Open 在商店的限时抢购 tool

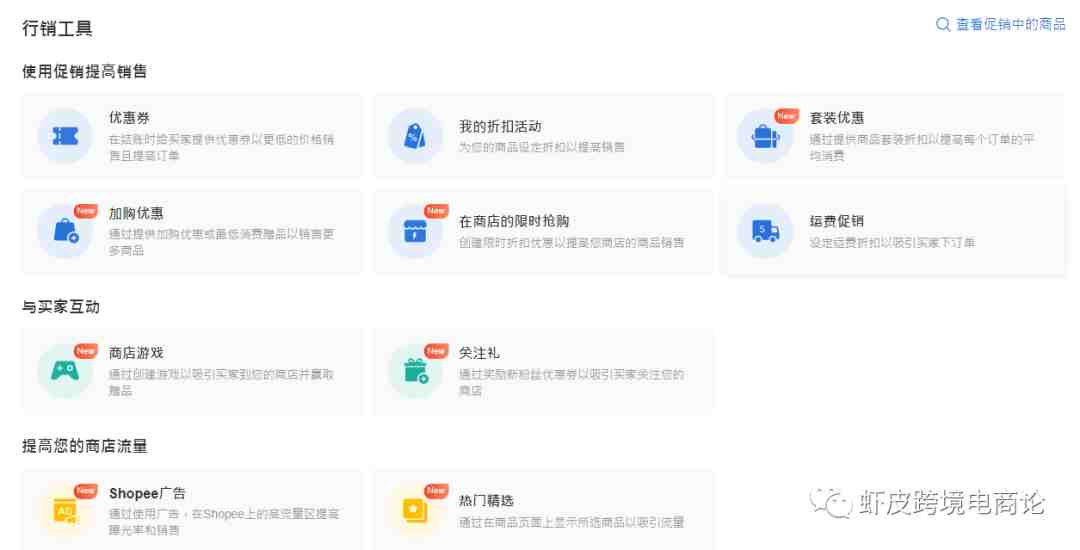tap(543, 231)
